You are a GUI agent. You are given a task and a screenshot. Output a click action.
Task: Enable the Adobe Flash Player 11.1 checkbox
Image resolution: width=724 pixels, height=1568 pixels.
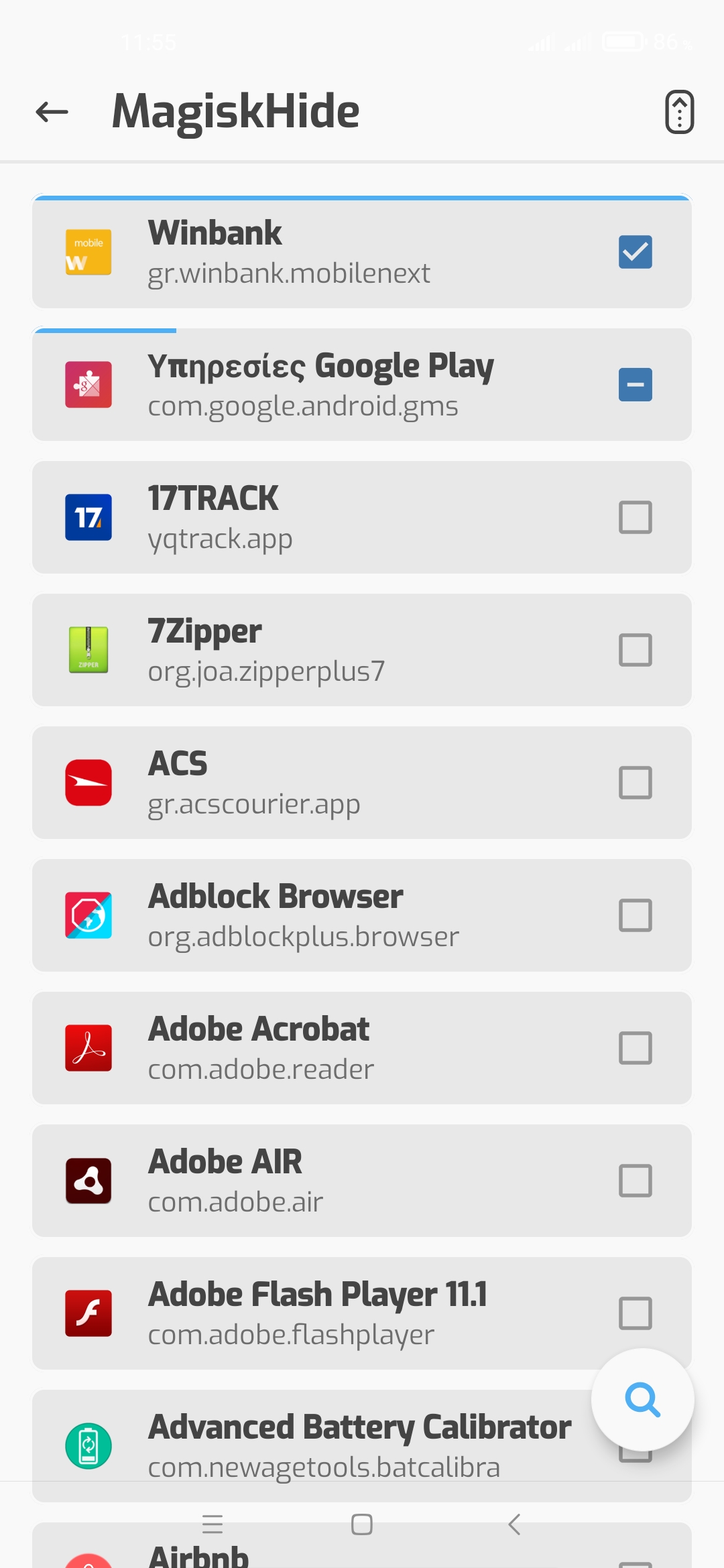(635, 1313)
